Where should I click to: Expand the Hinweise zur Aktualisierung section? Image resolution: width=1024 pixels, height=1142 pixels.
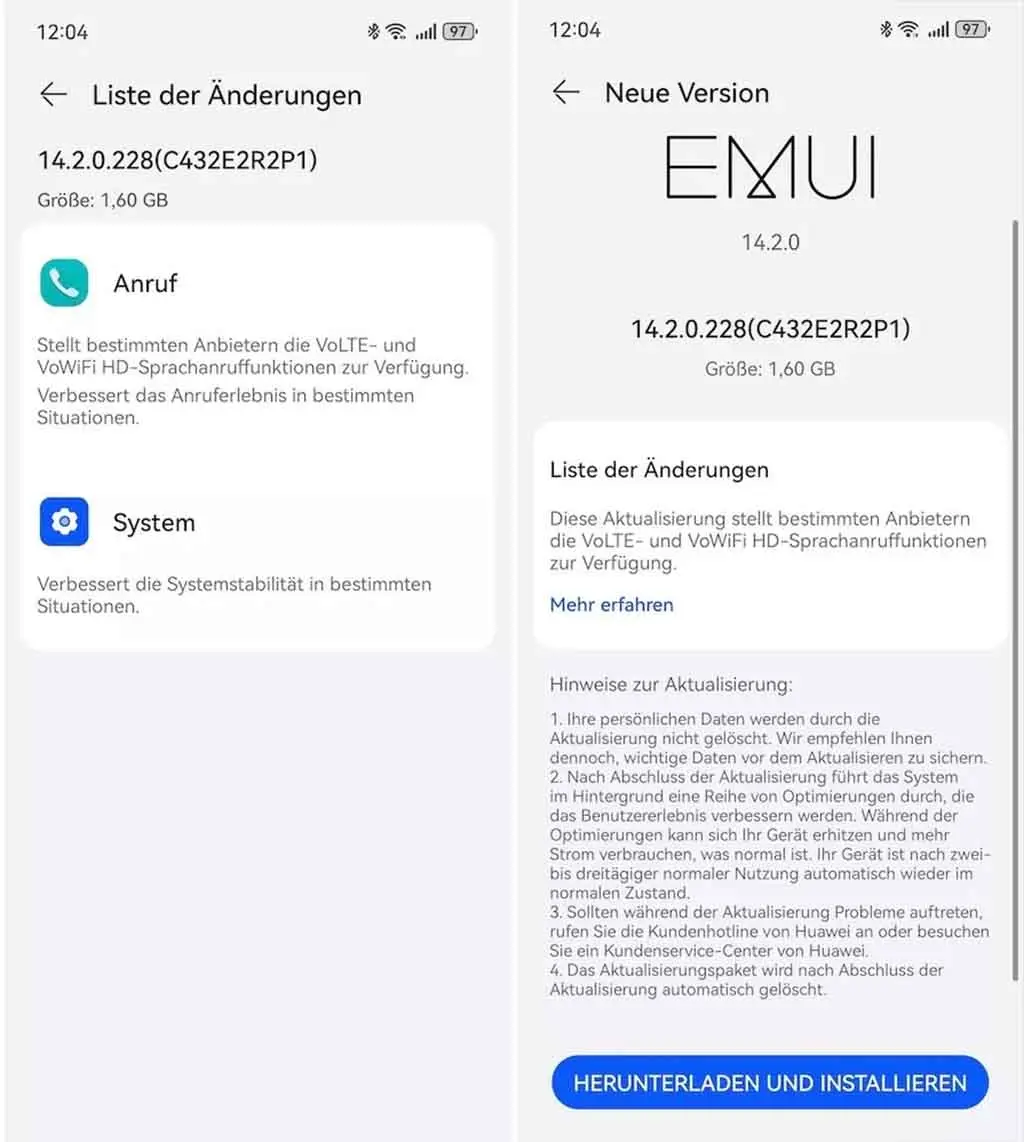[x=669, y=684]
